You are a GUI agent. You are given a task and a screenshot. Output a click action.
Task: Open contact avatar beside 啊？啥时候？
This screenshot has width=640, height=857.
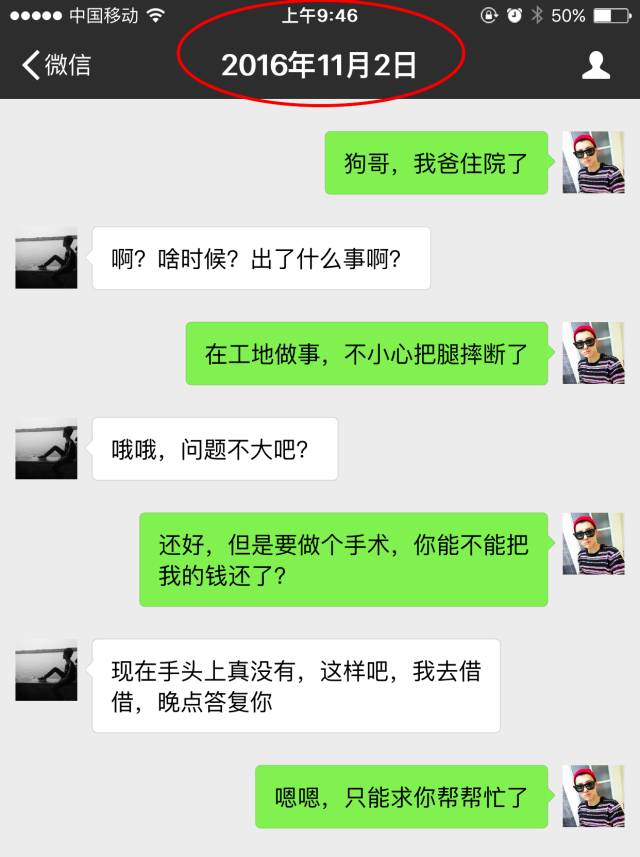46,258
